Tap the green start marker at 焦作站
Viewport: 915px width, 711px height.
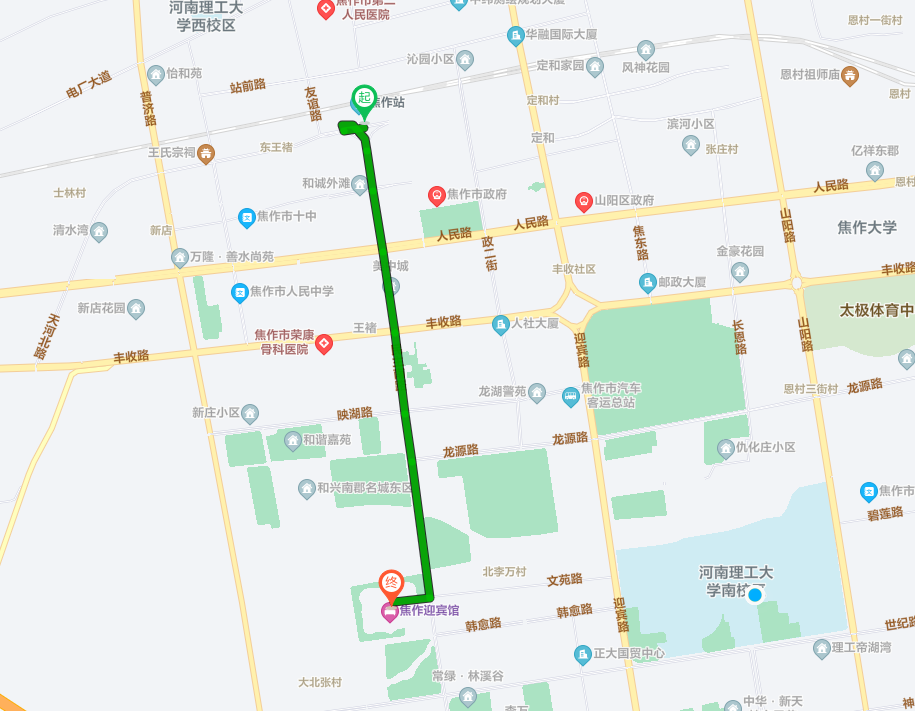tap(364, 100)
